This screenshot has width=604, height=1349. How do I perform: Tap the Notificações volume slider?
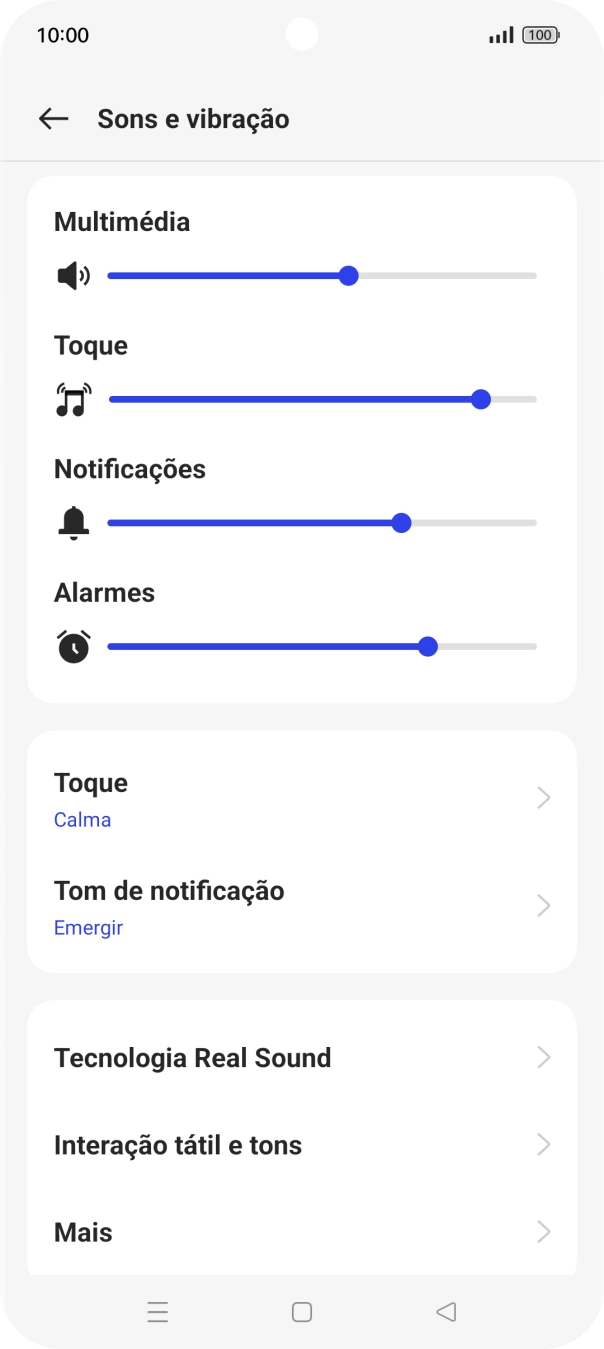point(321,523)
